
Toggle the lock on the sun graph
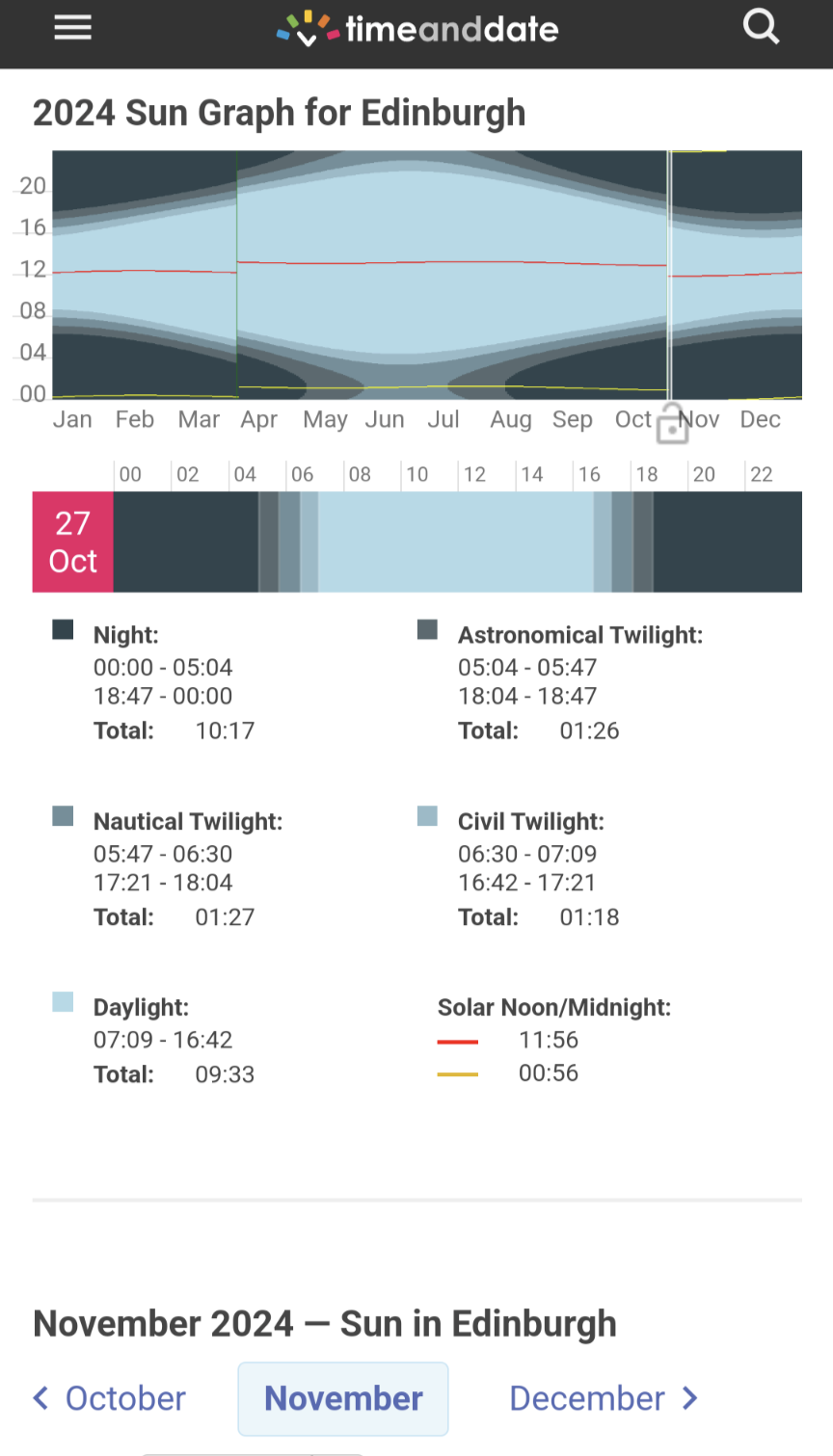[672, 425]
